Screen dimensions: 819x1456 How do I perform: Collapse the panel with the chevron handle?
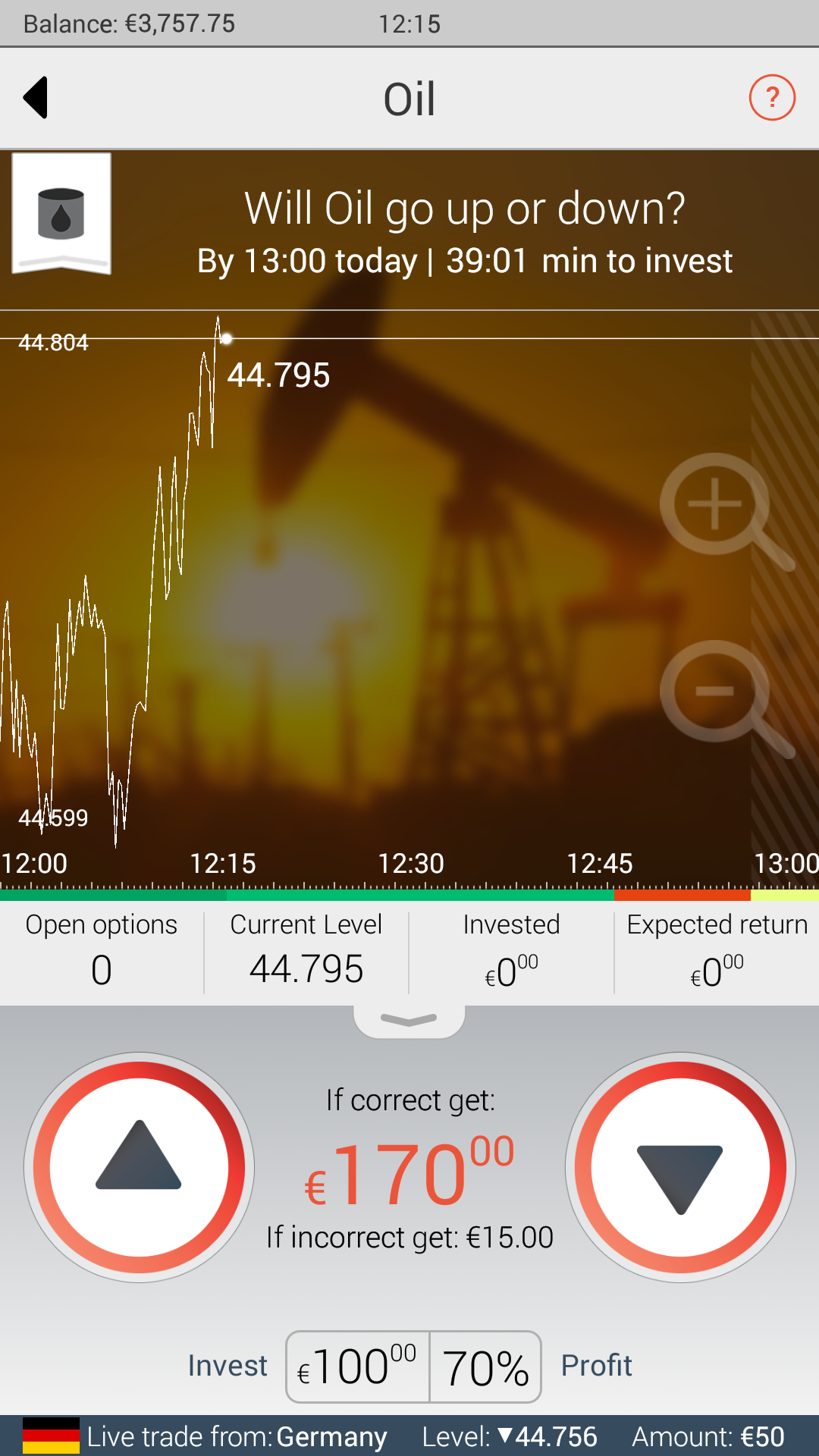coord(409,1021)
